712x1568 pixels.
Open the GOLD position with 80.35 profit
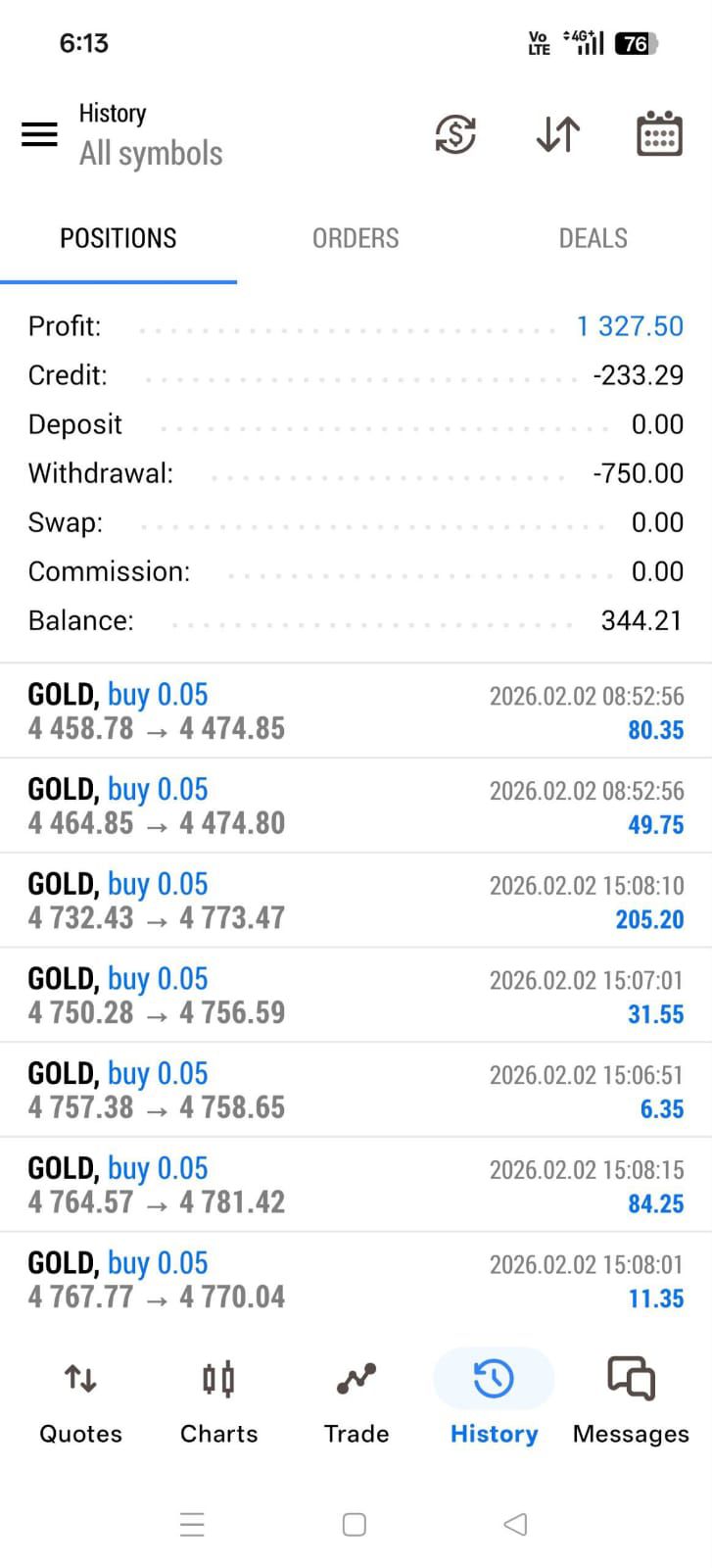356,711
